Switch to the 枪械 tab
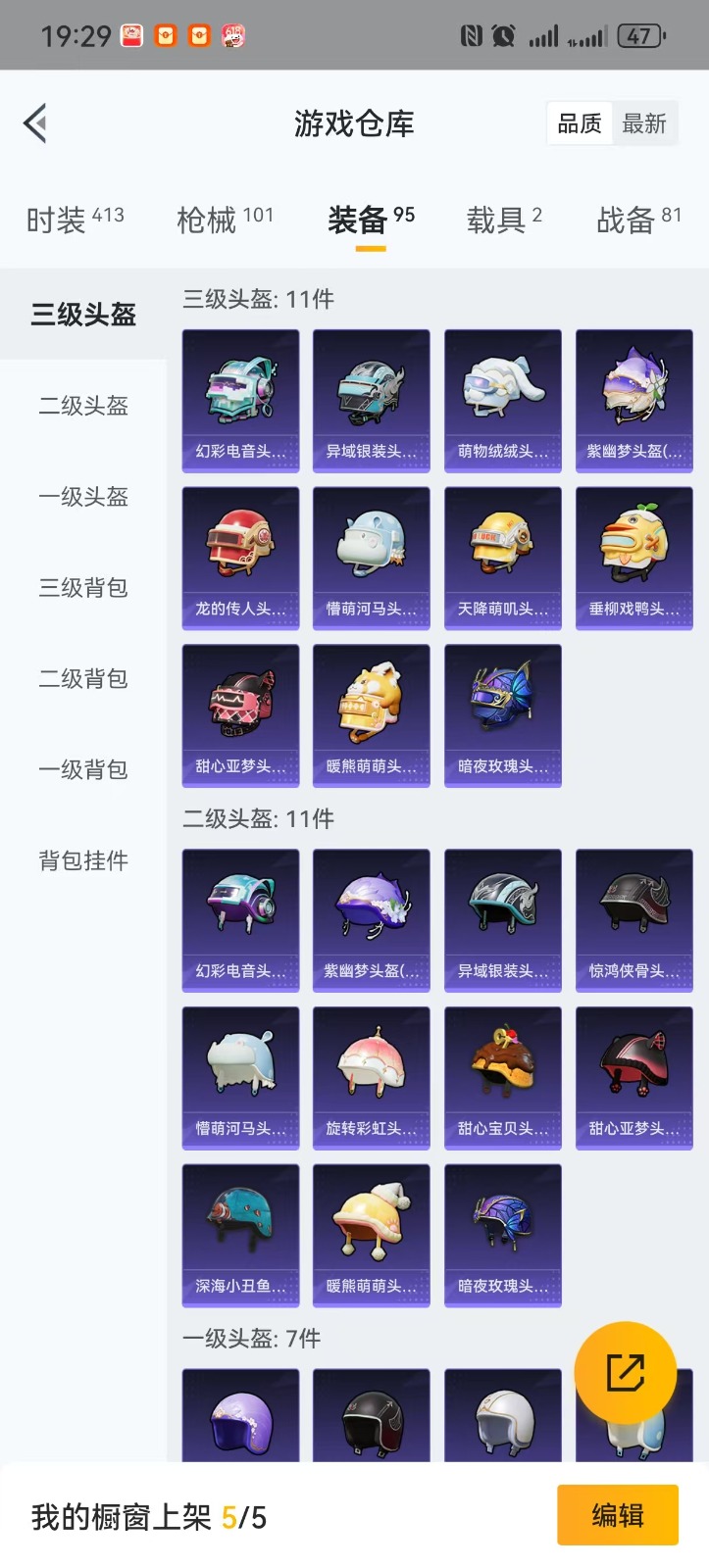 [225, 220]
